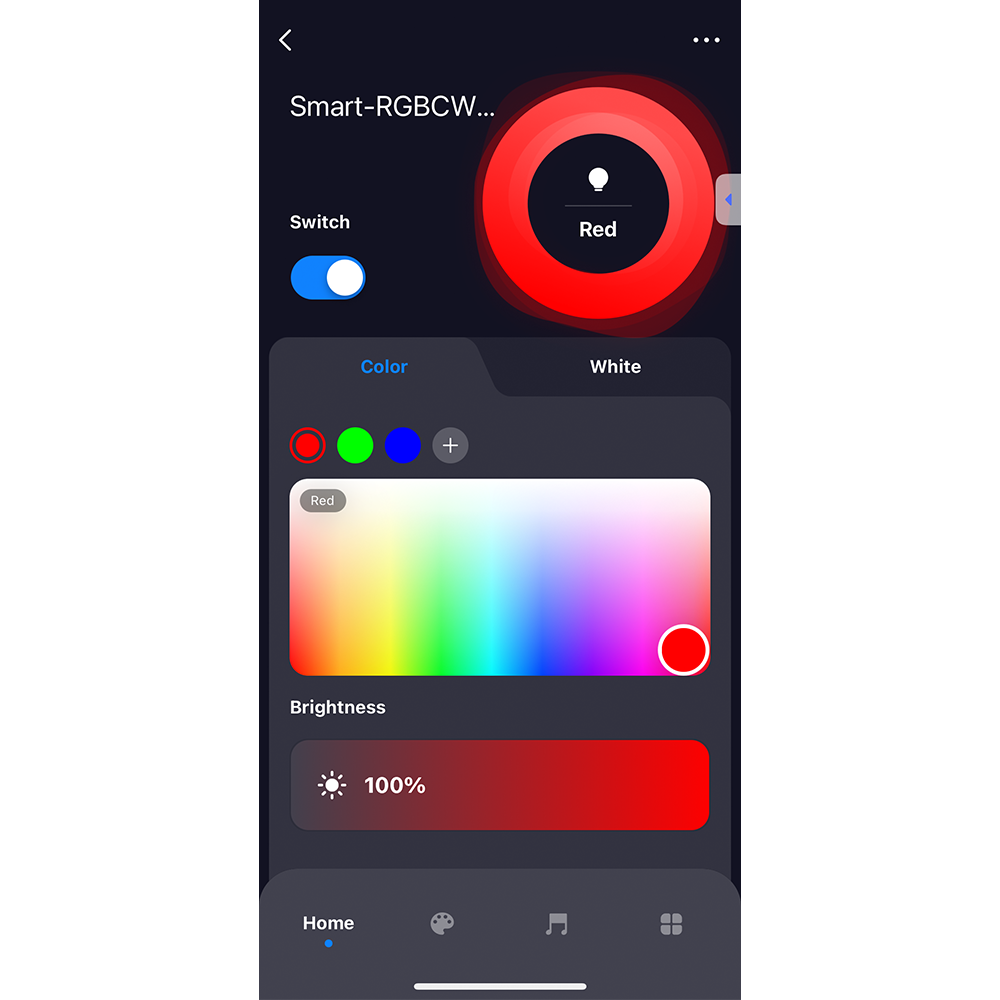Go back using the top-left arrow

click(x=286, y=40)
